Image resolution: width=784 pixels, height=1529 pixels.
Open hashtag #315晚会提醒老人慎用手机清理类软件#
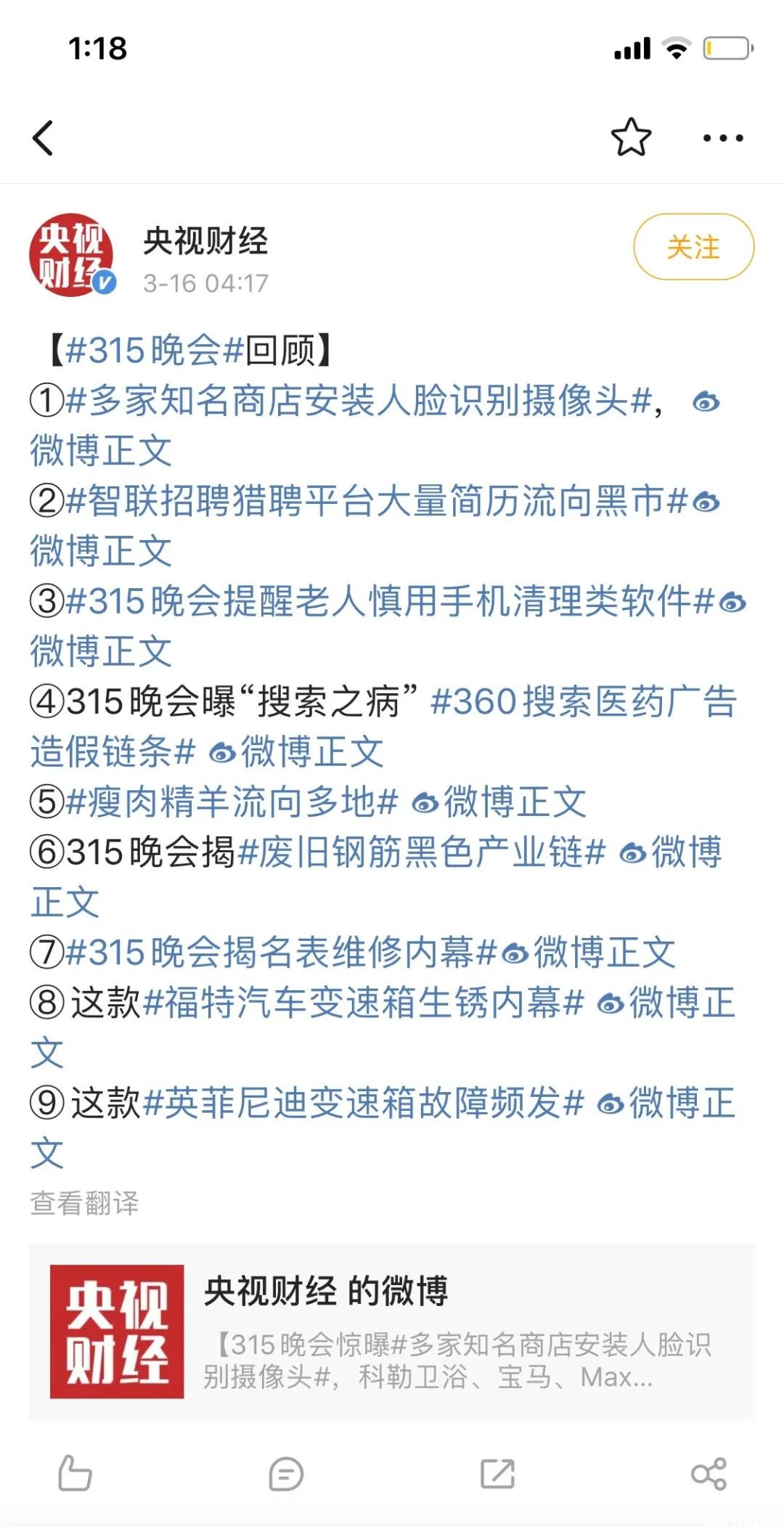(390, 602)
